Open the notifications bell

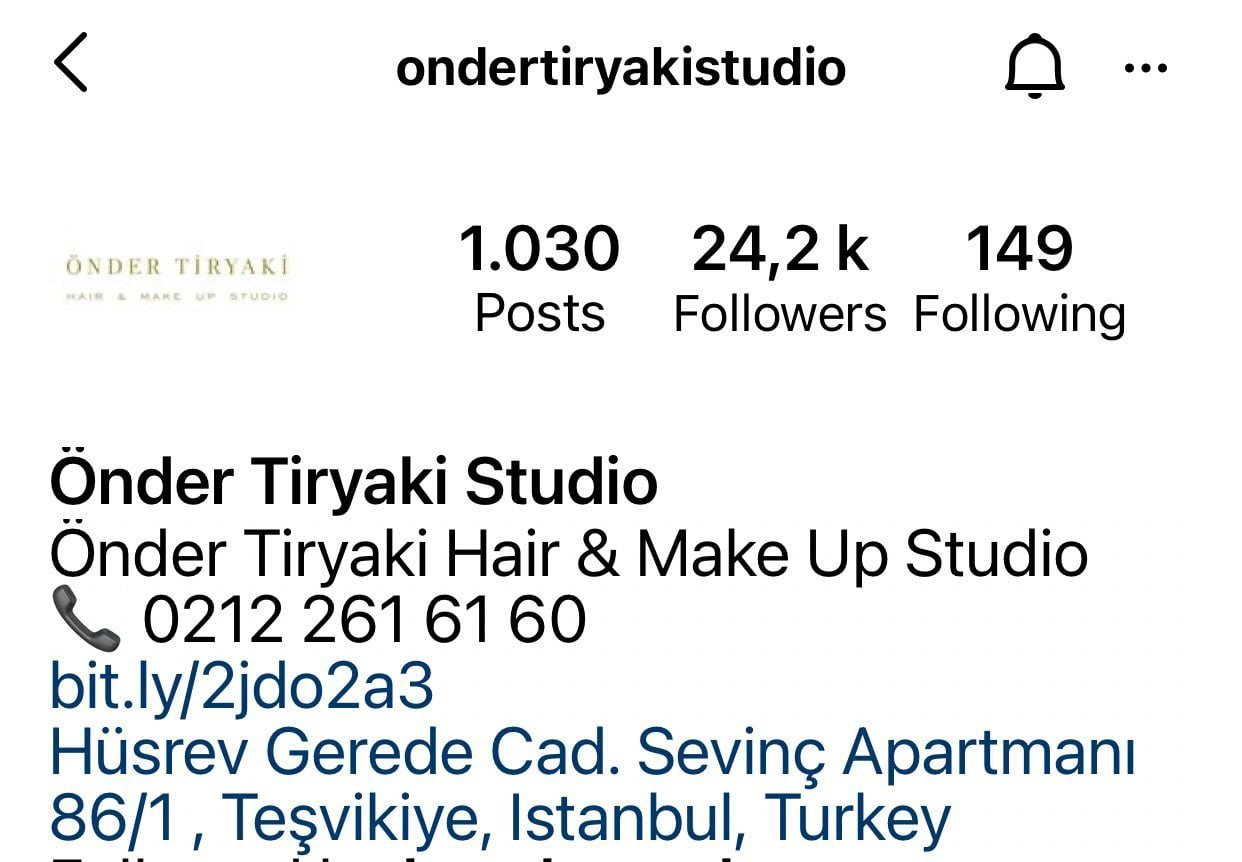tap(1034, 68)
